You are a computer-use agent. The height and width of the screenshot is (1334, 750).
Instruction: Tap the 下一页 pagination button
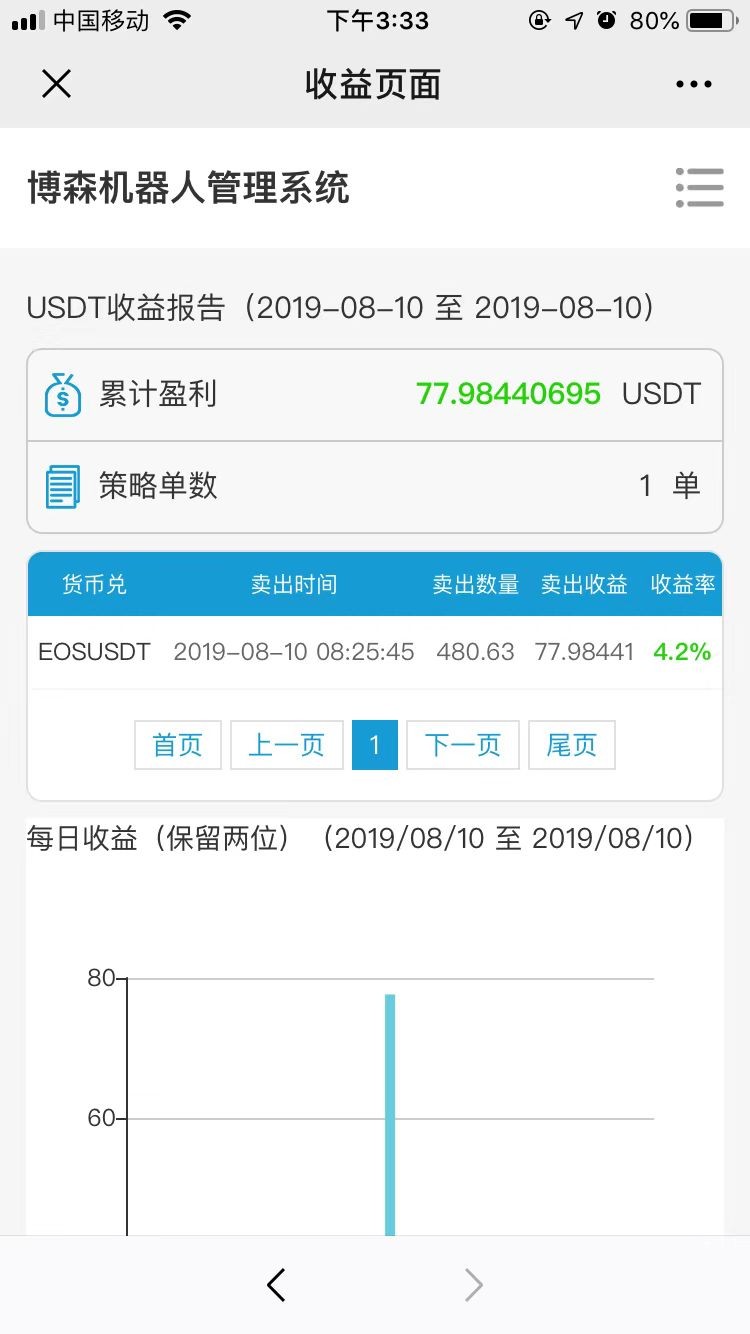click(463, 745)
